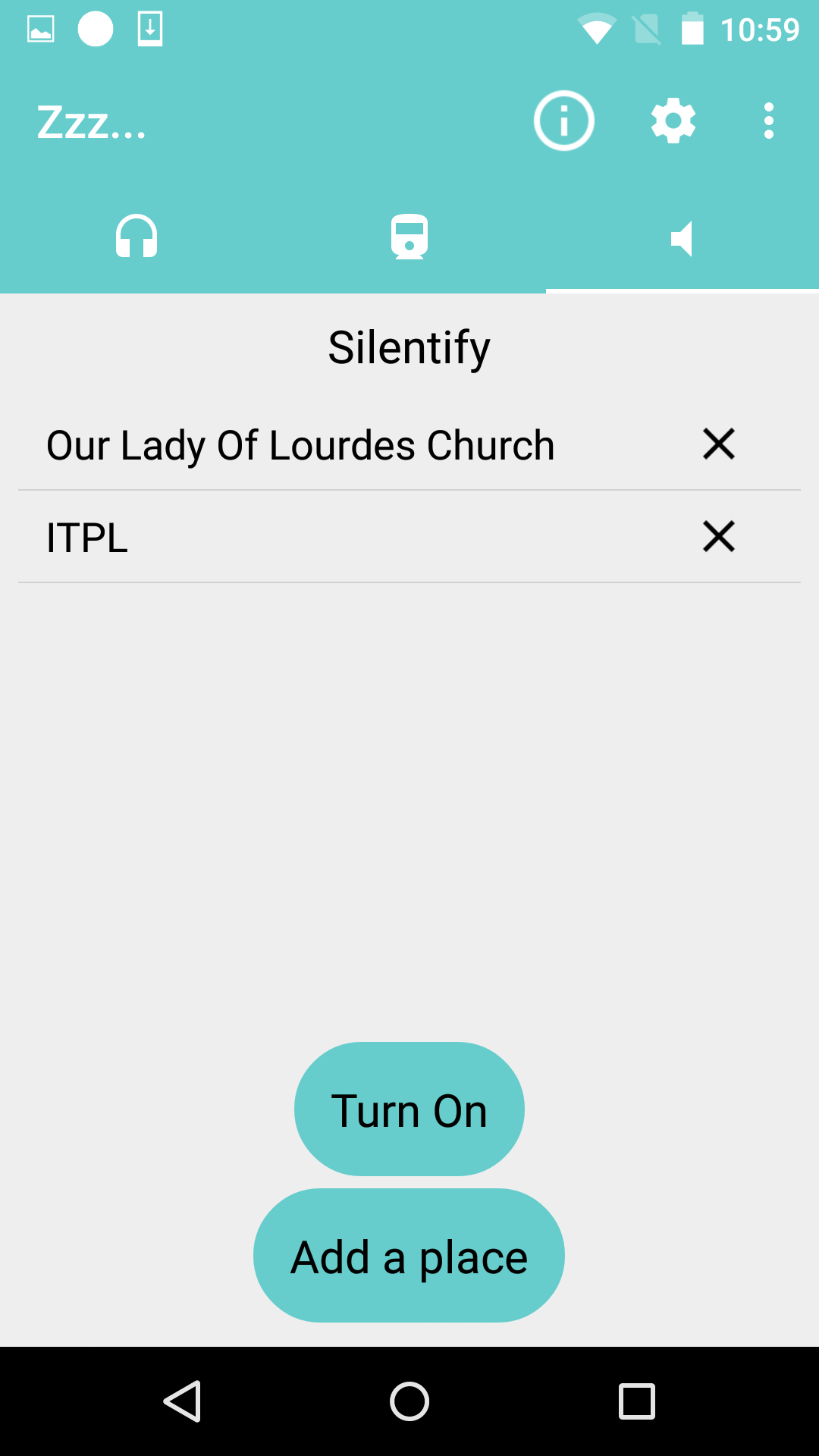Image resolution: width=819 pixels, height=1456 pixels.
Task: Select the speaker Silentify tab
Action: click(682, 238)
